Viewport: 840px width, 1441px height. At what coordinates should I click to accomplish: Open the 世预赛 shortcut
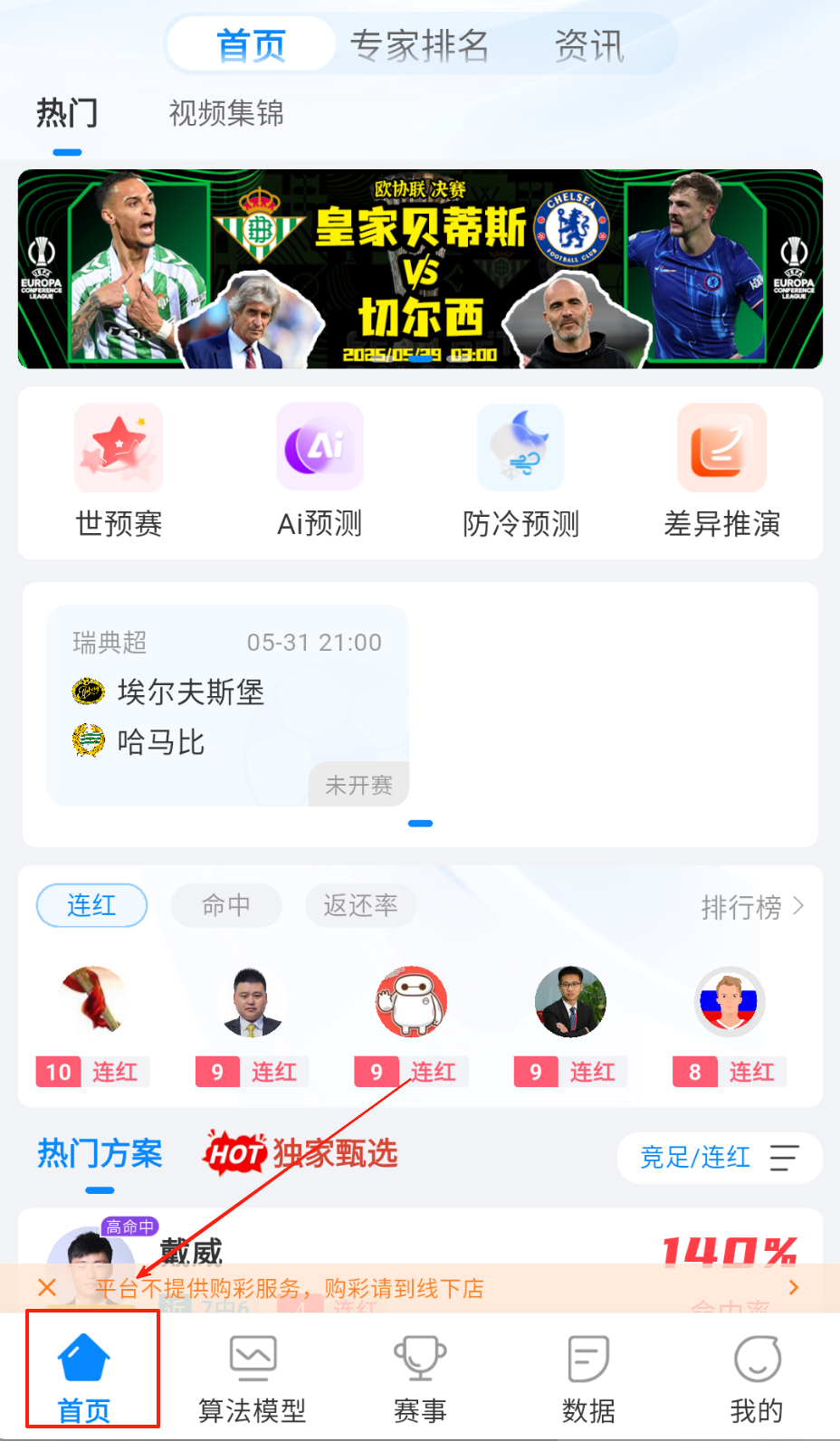click(119, 472)
